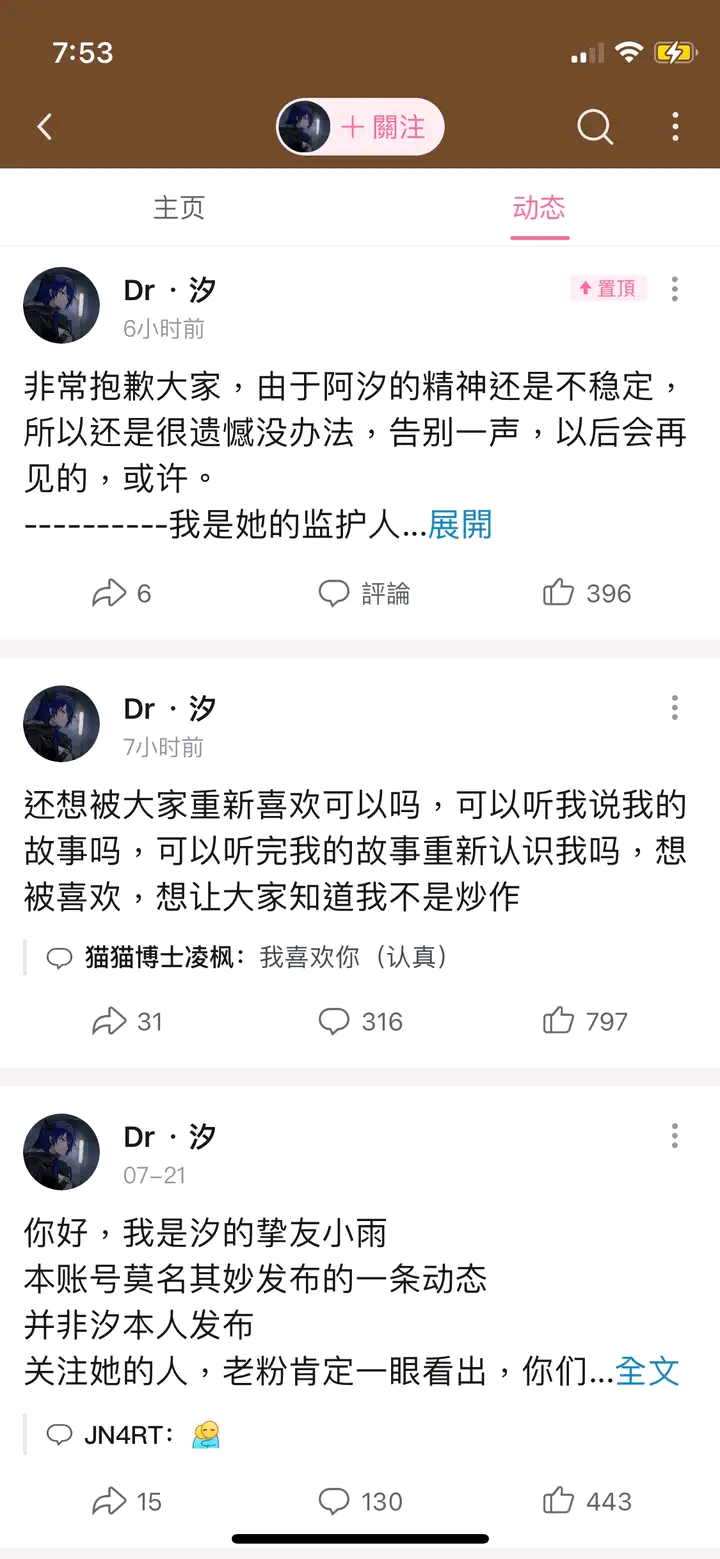View the 316 comments on the post
720x1559 pixels.
pyautogui.click(x=360, y=1021)
